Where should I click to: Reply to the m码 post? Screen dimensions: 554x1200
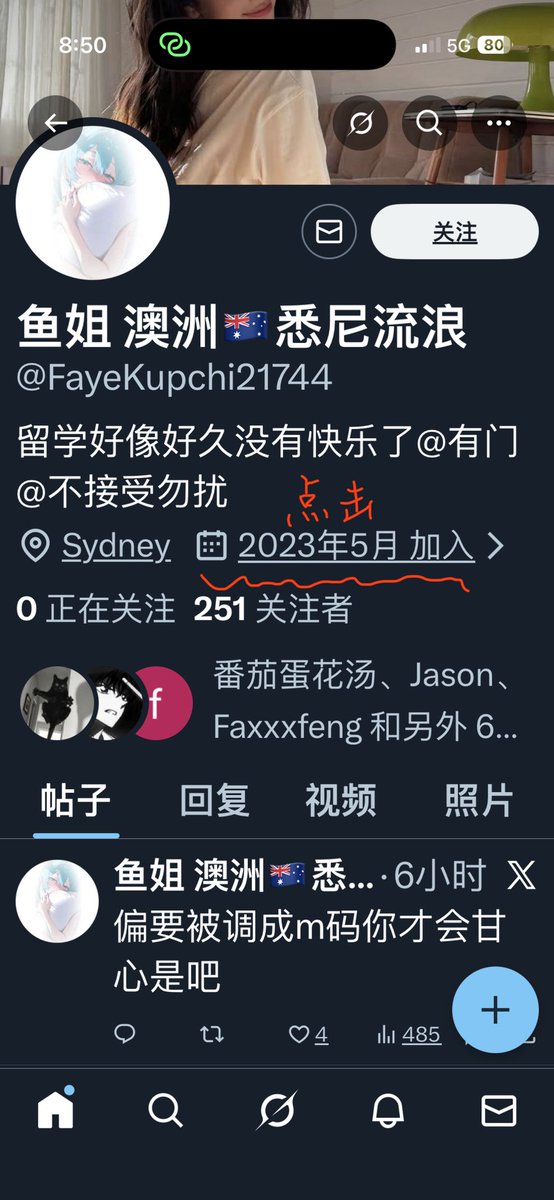tap(125, 1035)
